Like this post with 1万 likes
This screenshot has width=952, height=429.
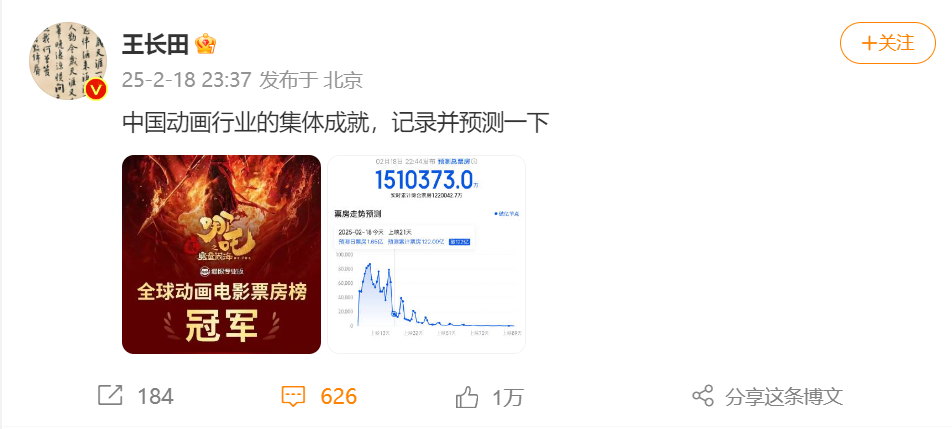489,397
